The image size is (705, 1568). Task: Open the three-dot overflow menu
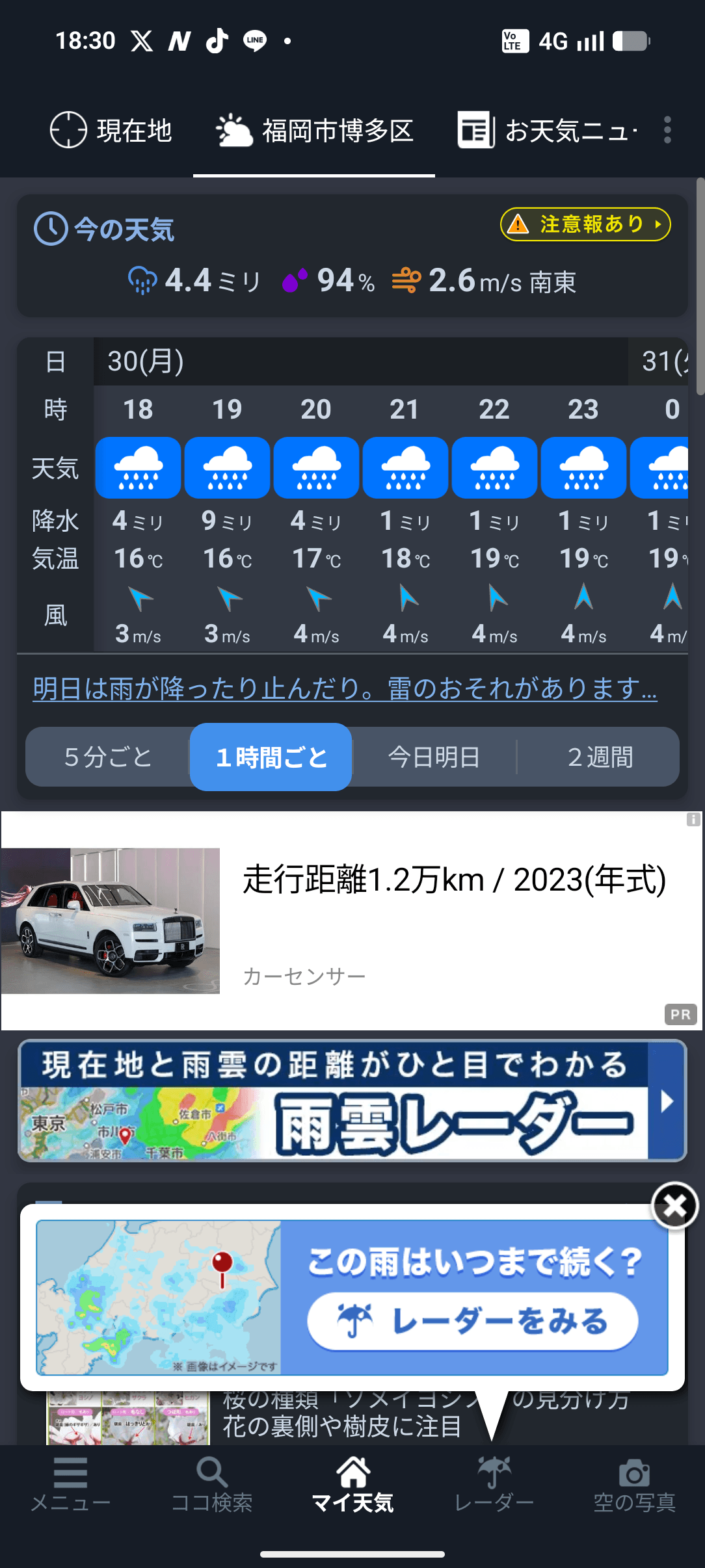(667, 131)
